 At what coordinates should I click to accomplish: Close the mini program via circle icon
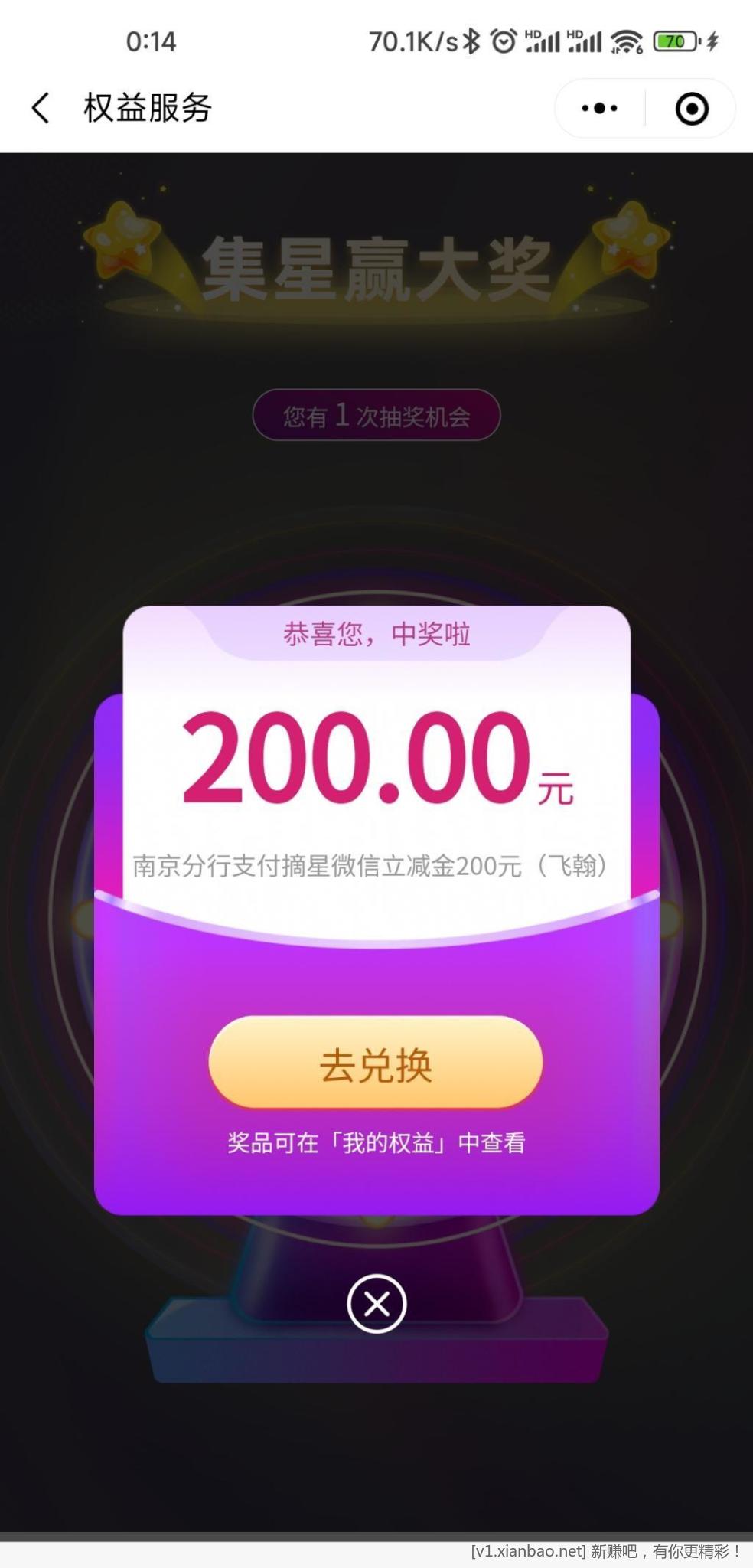click(x=692, y=109)
